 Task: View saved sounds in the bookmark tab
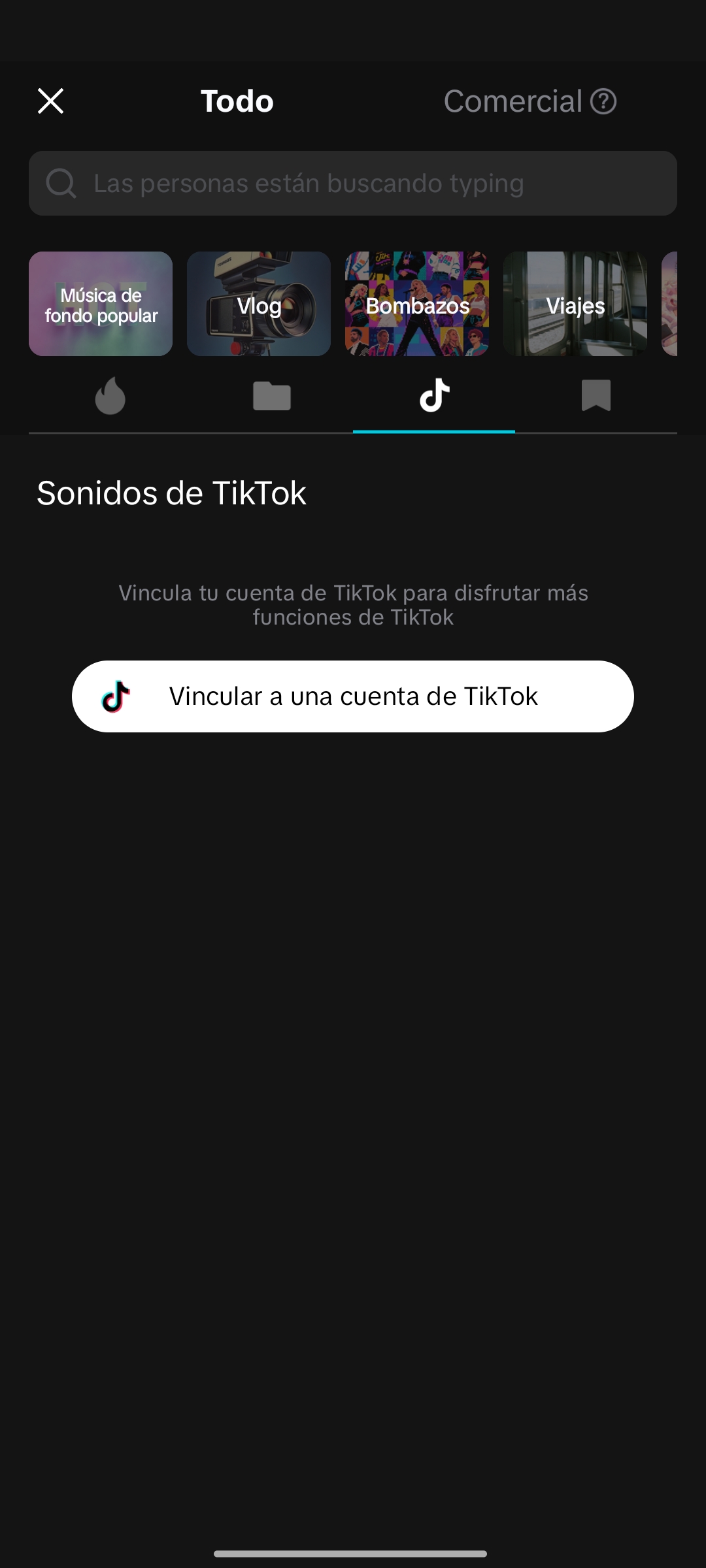(596, 396)
